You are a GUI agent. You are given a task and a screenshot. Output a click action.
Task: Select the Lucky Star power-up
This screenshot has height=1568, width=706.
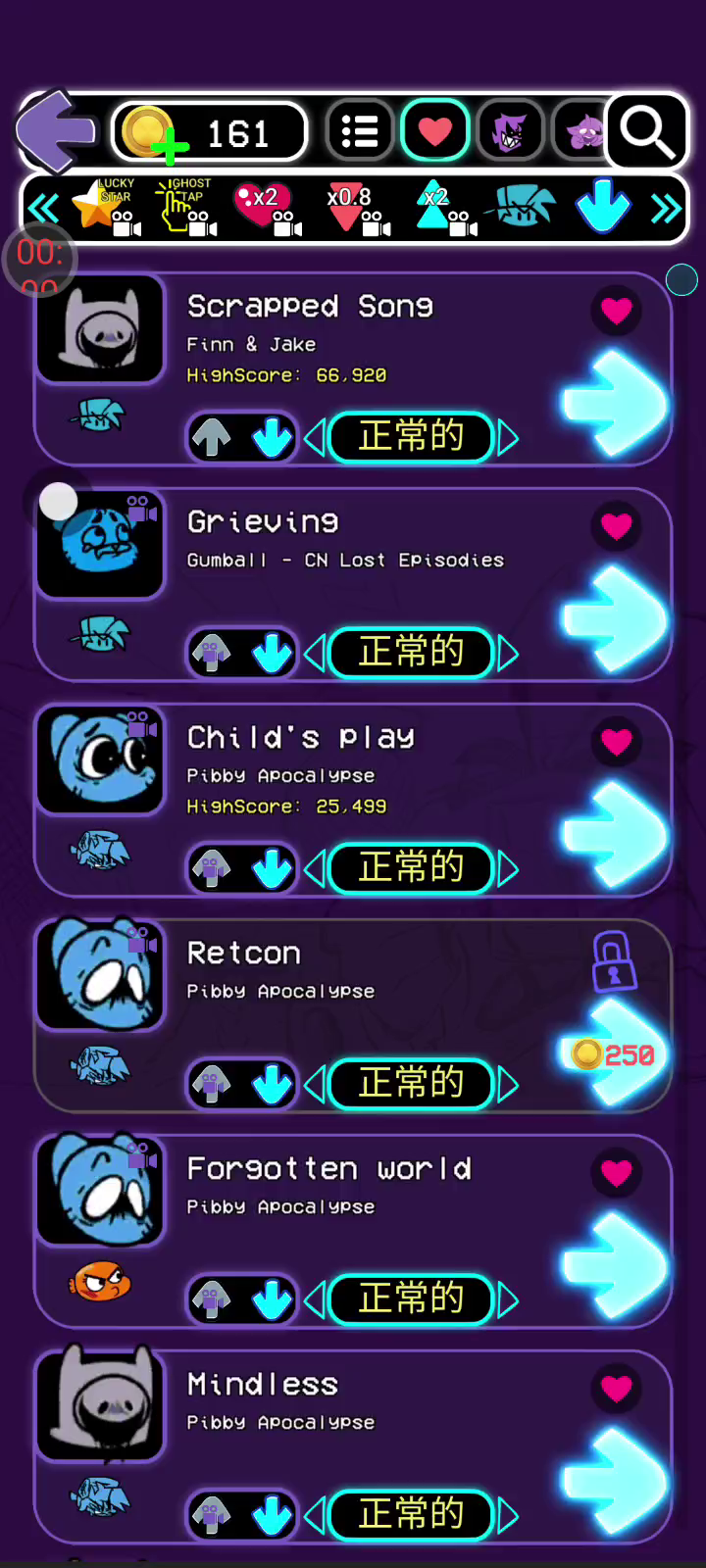coord(106,207)
